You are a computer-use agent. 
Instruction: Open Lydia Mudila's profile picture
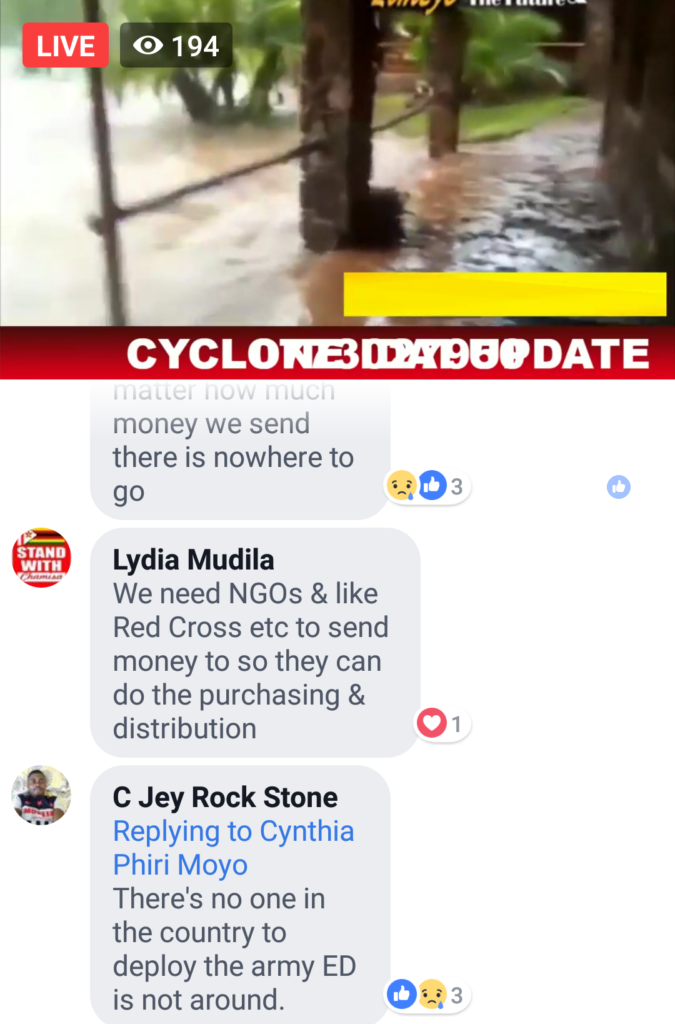(x=41, y=558)
